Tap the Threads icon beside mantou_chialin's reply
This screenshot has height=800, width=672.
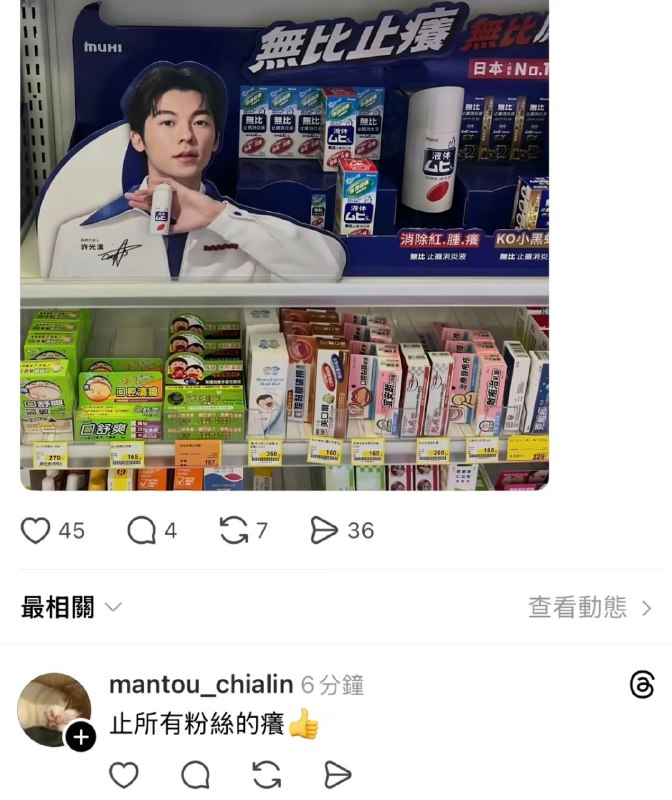point(641,685)
